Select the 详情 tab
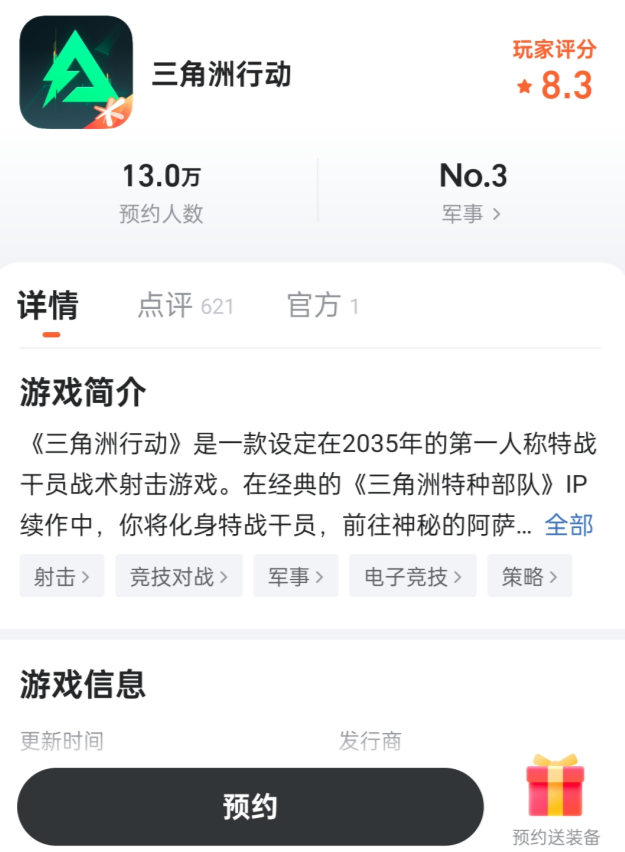Screen dimensions: 625x852 (x=48, y=306)
